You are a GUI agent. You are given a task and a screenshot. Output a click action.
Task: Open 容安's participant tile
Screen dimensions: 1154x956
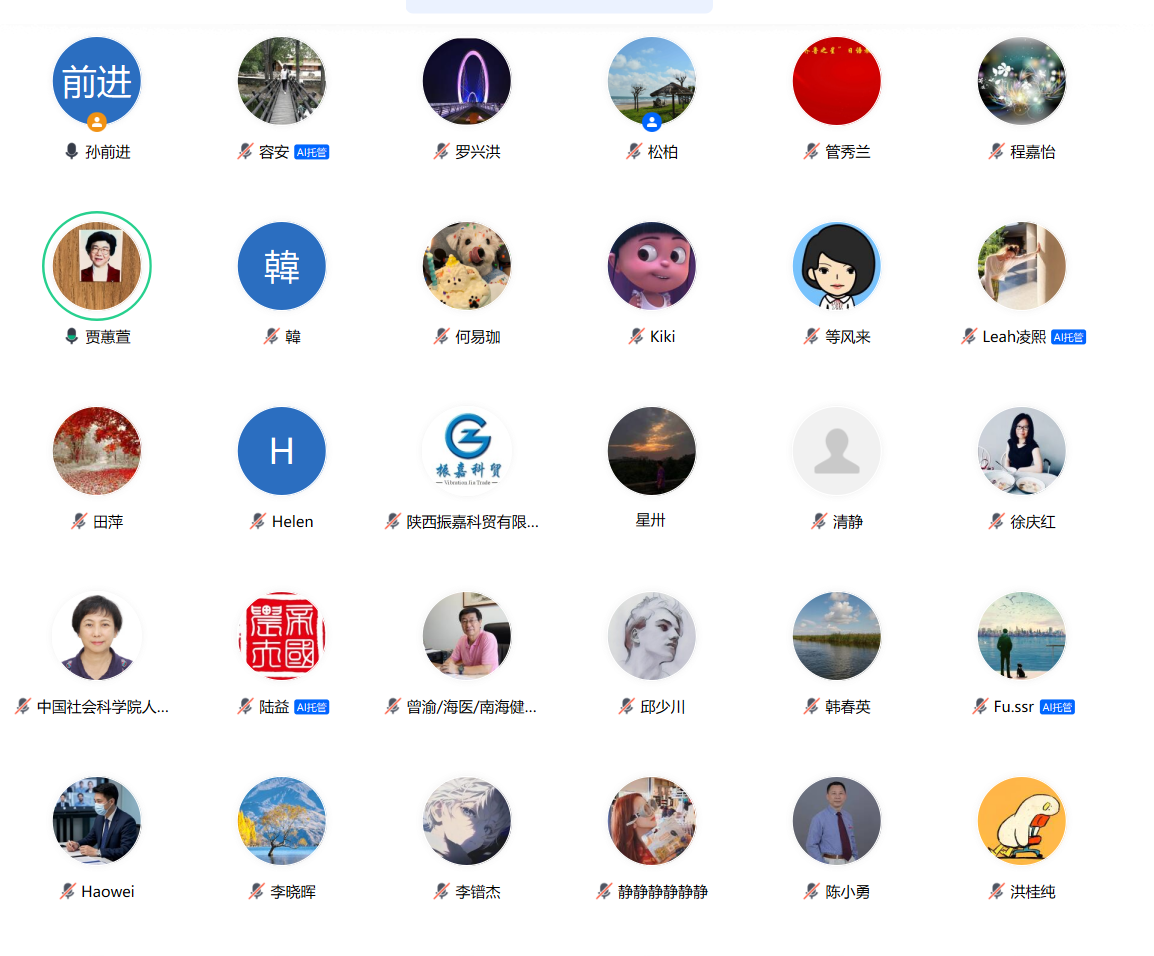point(282,81)
